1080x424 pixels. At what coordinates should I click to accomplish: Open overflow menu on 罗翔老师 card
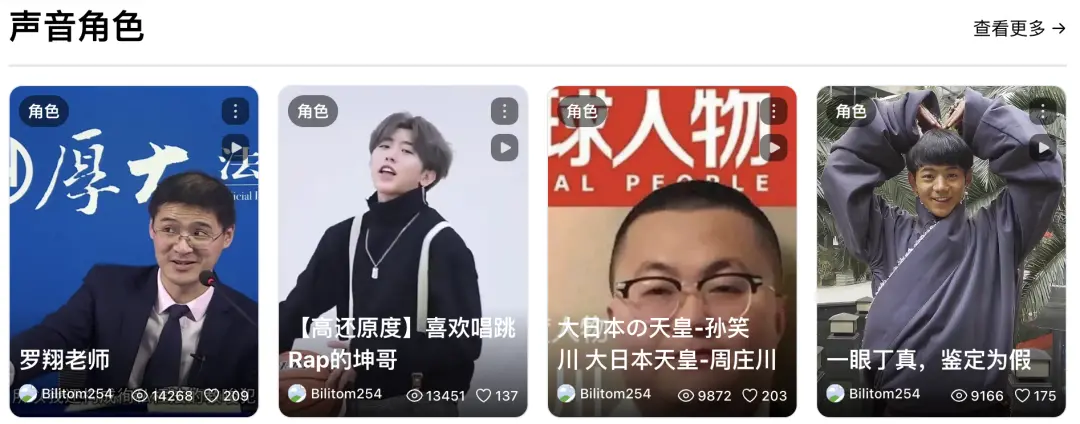(235, 111)
